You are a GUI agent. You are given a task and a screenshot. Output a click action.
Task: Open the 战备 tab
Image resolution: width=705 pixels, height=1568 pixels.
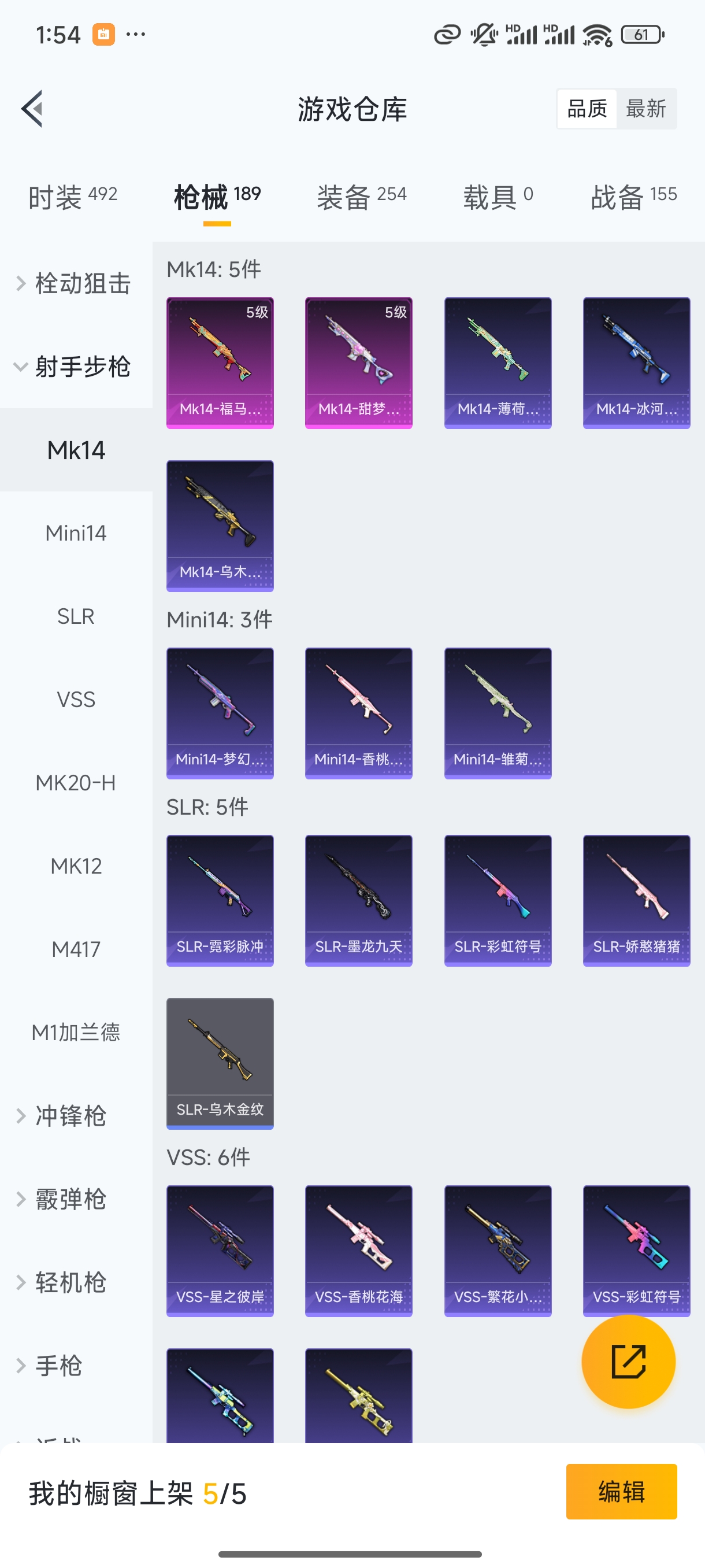coord(633,197)
